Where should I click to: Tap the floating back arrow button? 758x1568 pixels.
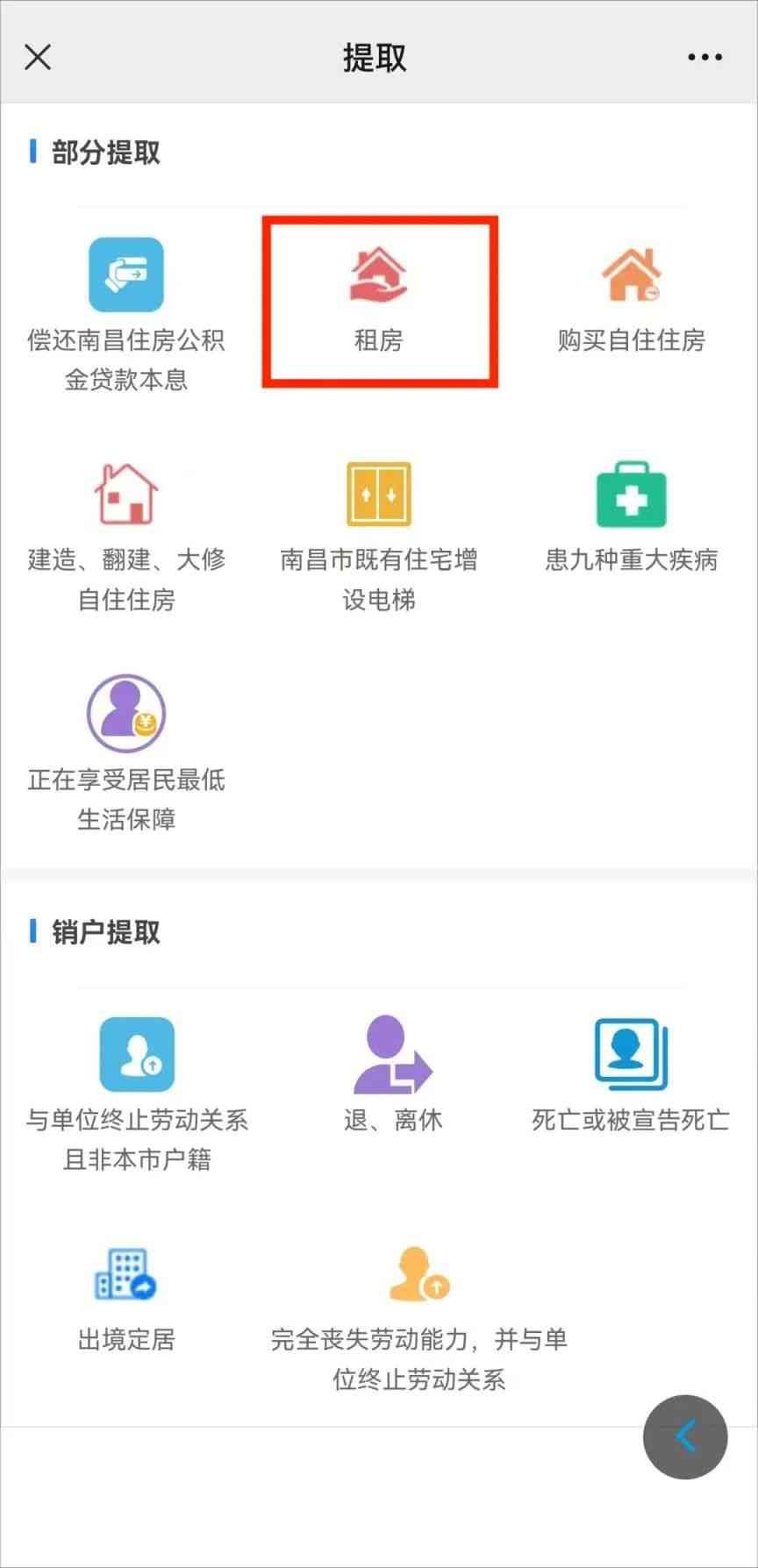(685, 1436)
